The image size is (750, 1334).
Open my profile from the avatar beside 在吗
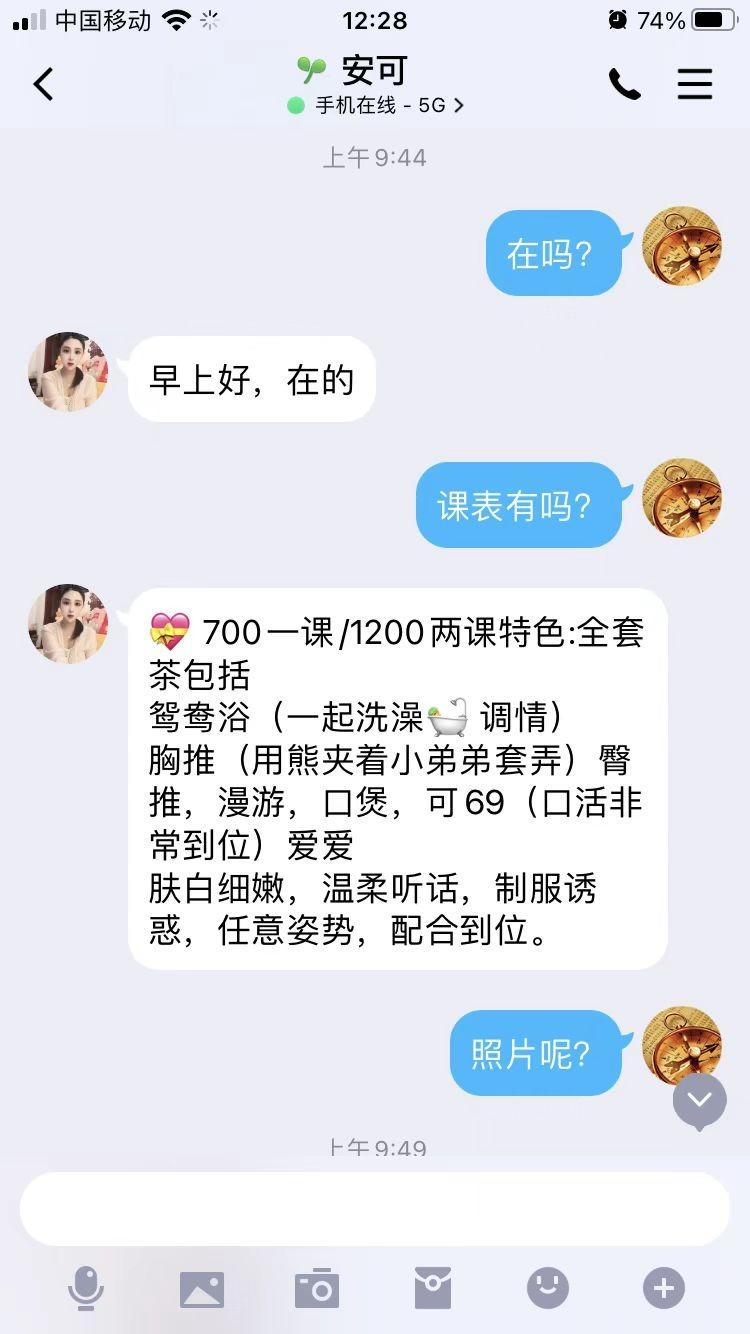(681, 246)
